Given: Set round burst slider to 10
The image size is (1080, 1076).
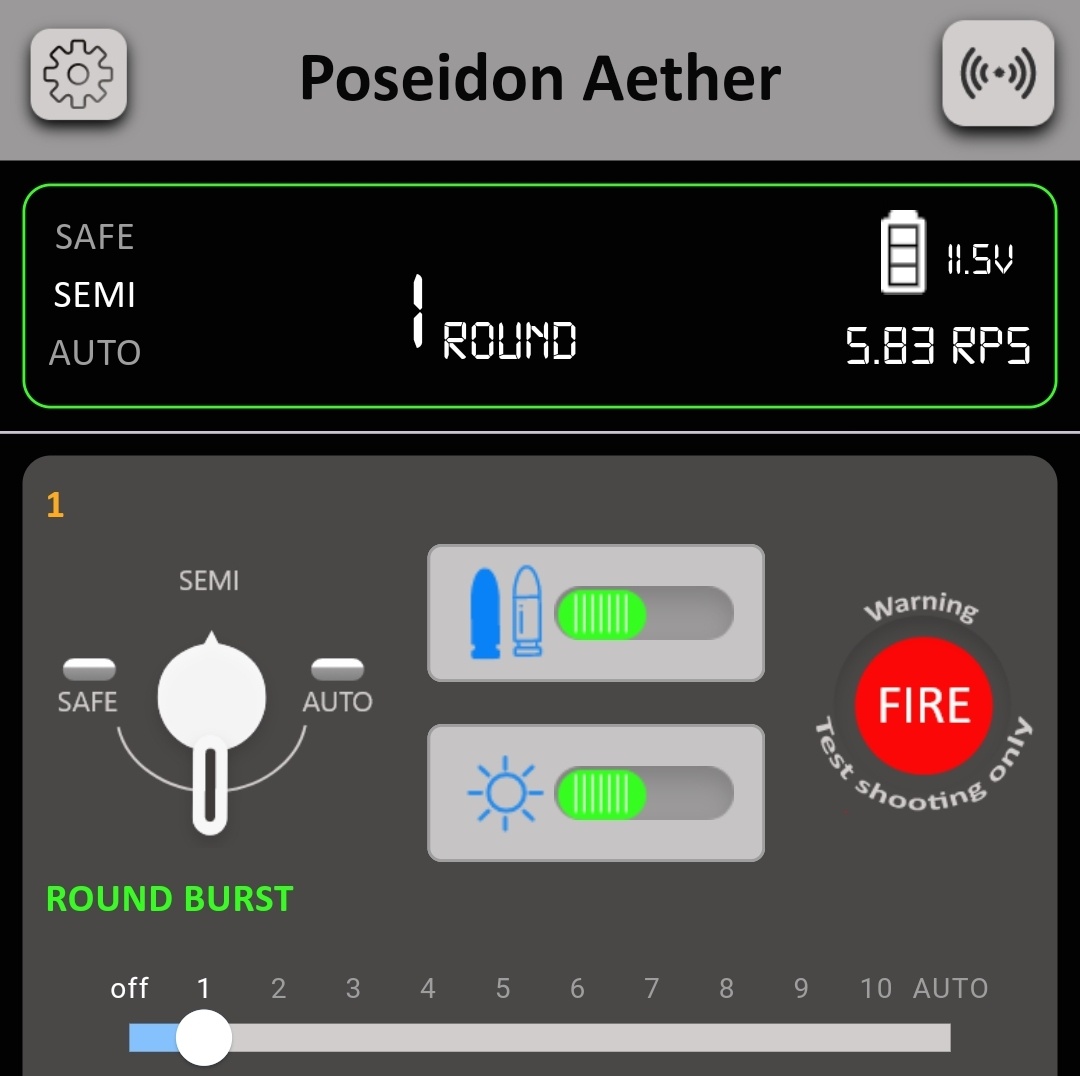Looking at the screenshot, I should [876, 1038].
